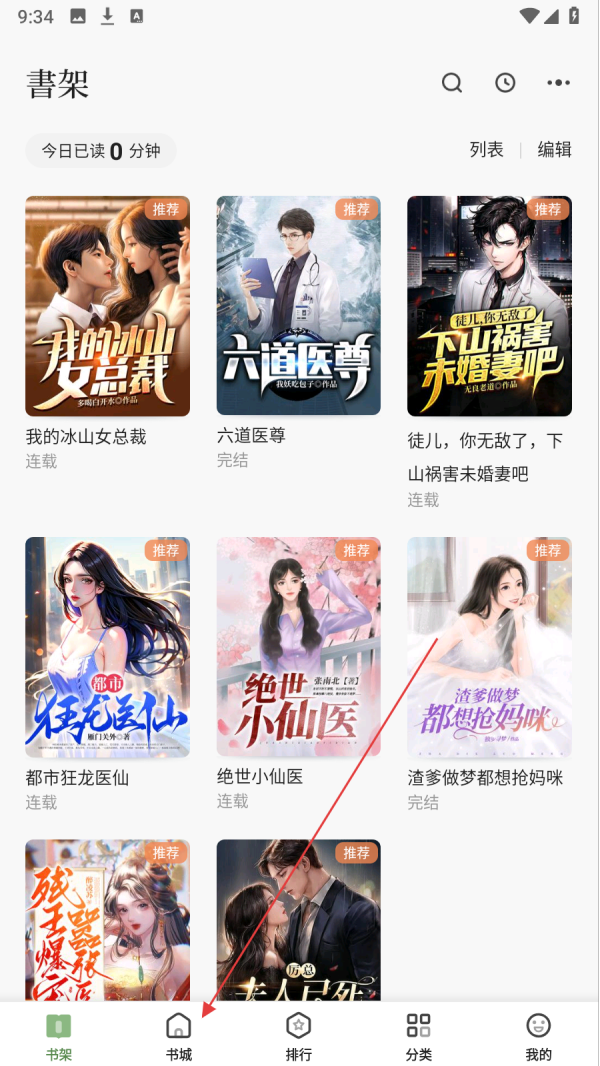600x1066 pixels.
Task: Open the three-dot overflow menu
Action: click(x=558, y=83)
